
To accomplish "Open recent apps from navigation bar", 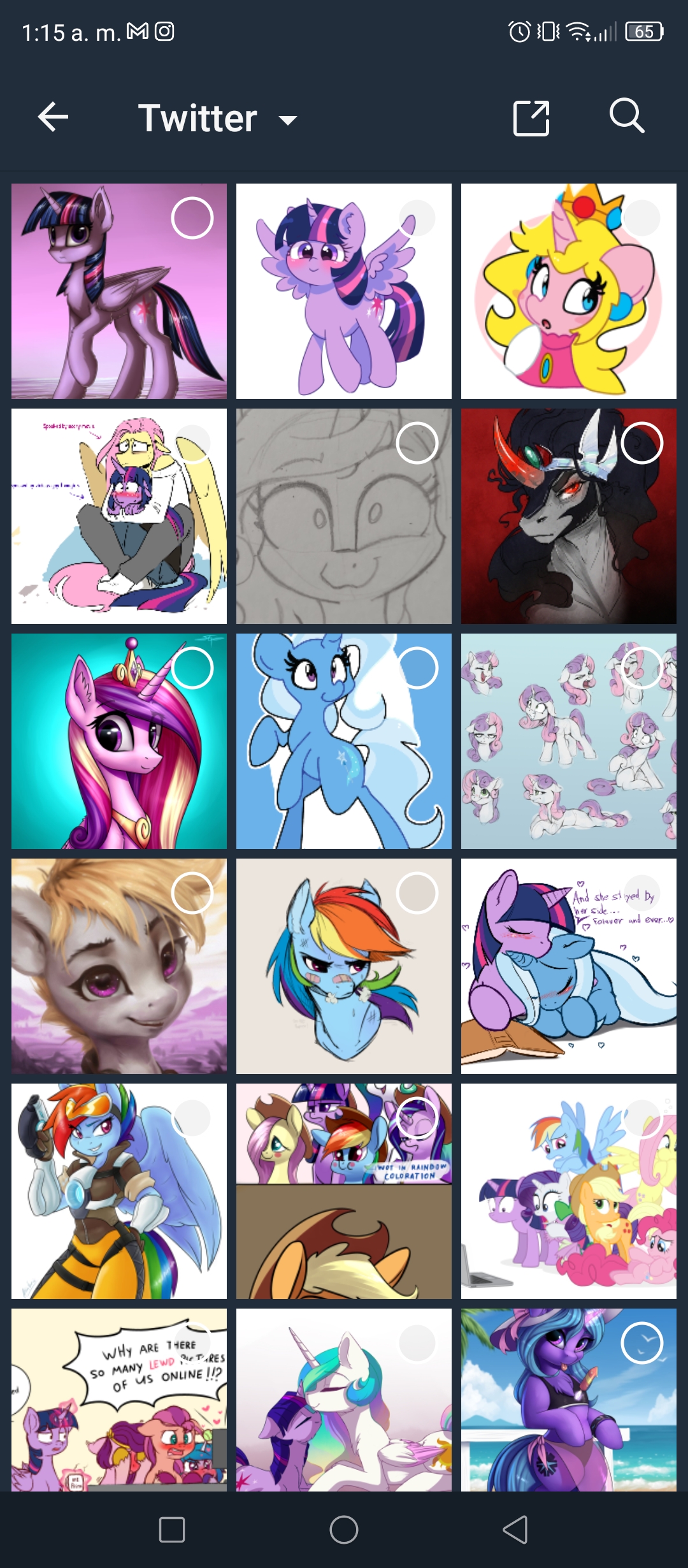I will coord(172,1530).
